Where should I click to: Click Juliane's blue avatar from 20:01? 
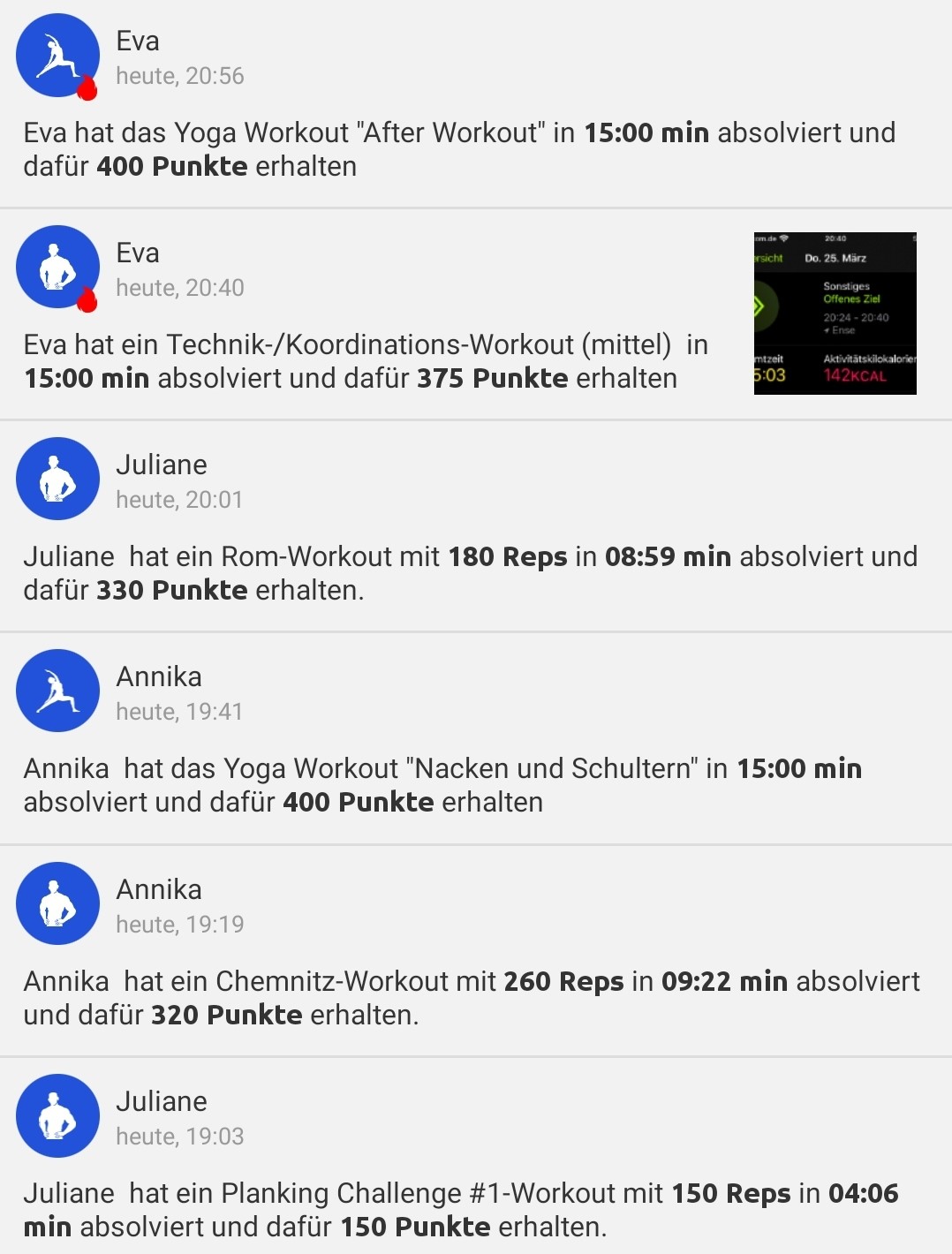pos(57,479)
